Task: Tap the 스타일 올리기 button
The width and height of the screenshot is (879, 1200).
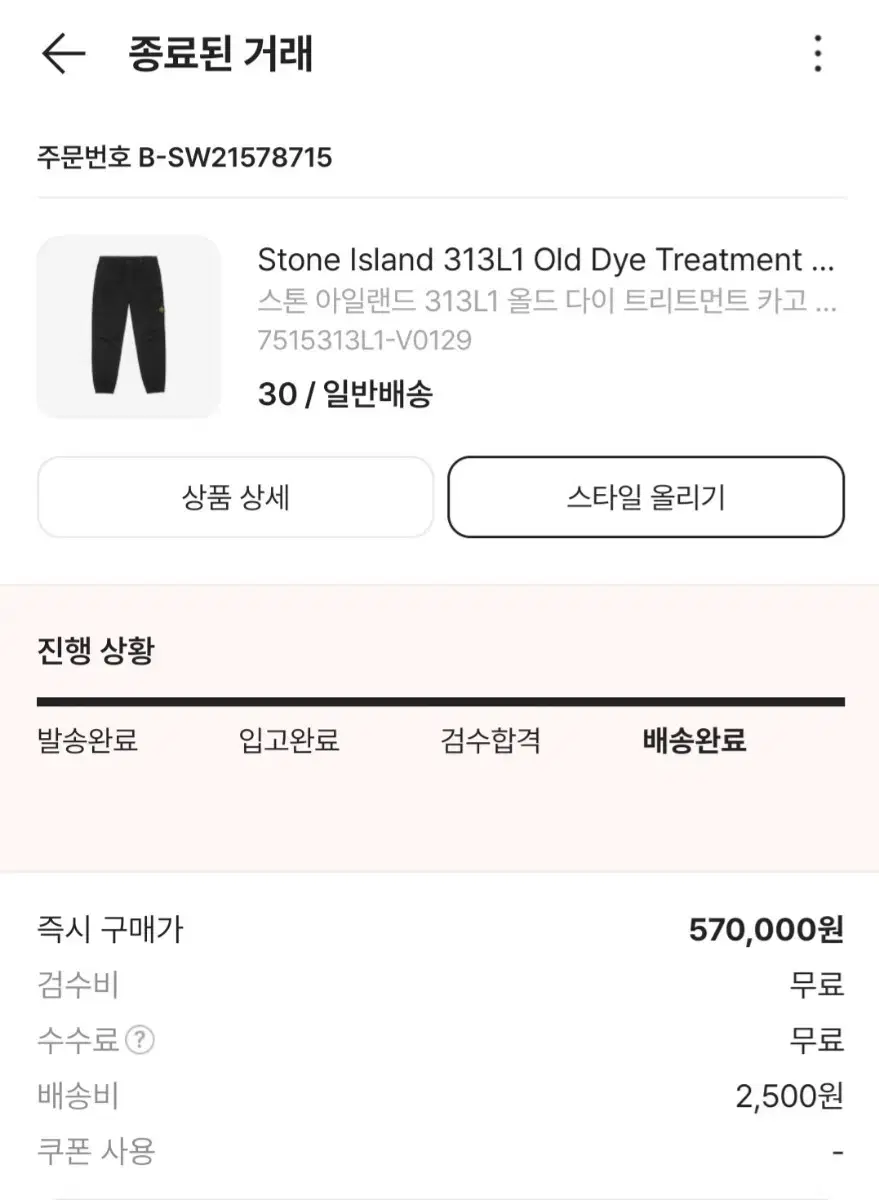Action: (645, 497)
